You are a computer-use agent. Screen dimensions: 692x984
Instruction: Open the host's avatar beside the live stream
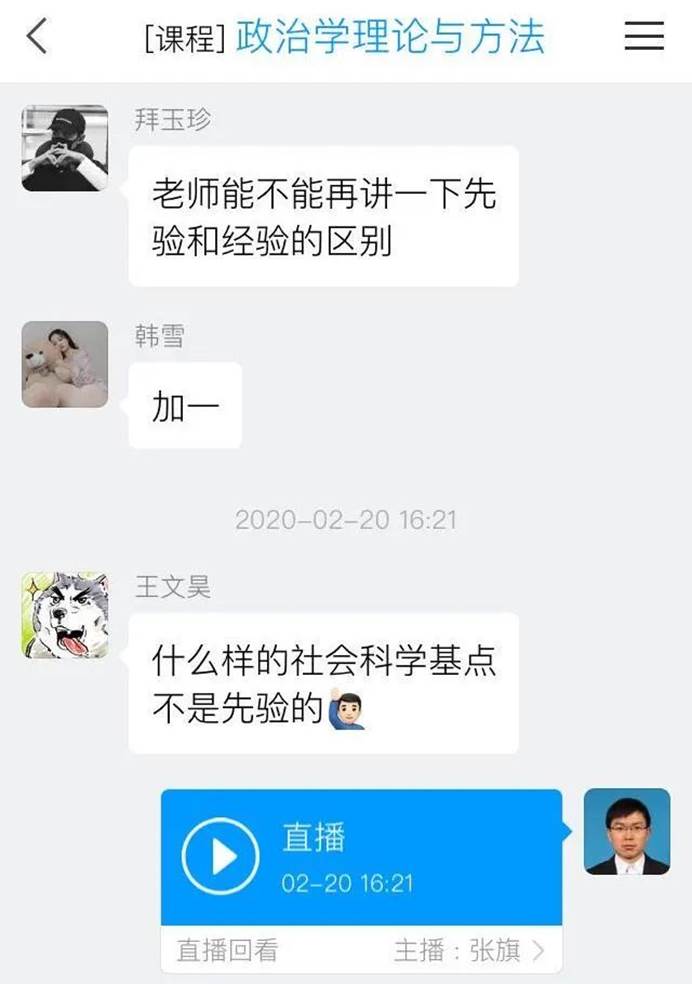click(626, 831)
